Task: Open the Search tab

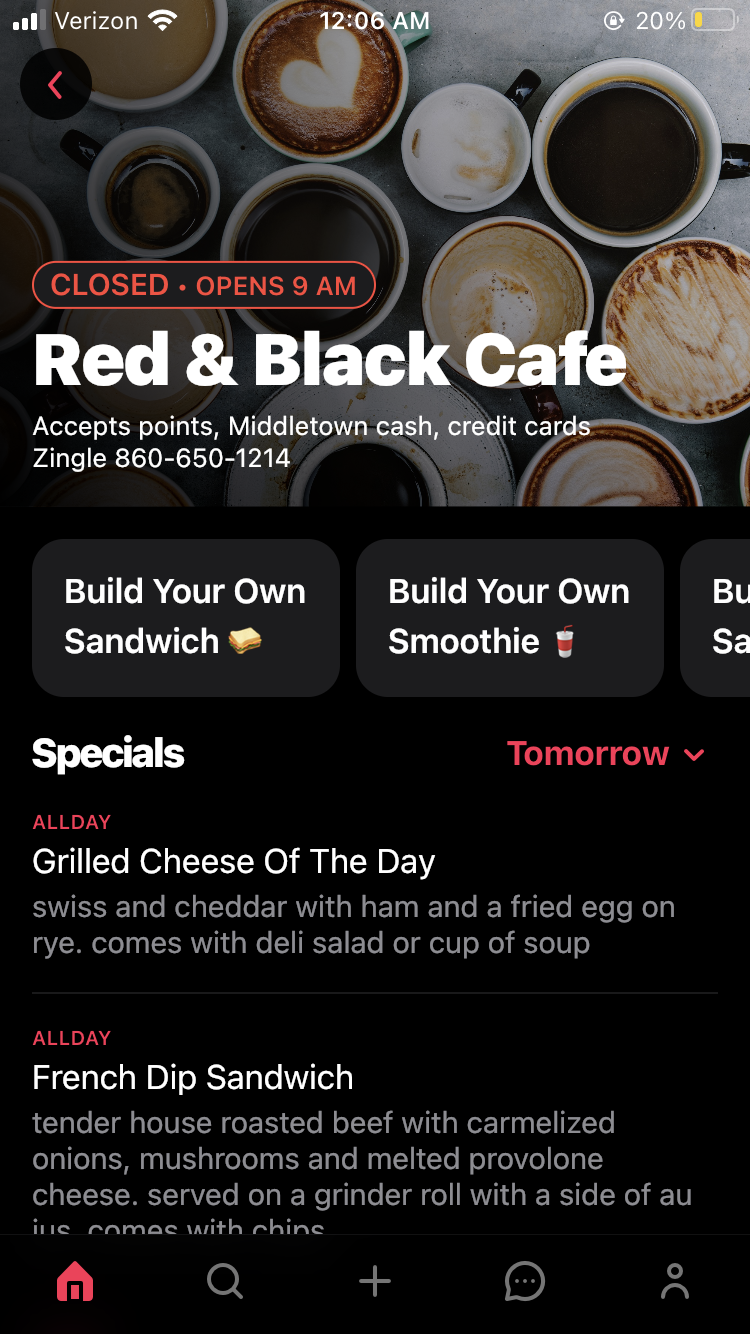Action: point(225,1281)
